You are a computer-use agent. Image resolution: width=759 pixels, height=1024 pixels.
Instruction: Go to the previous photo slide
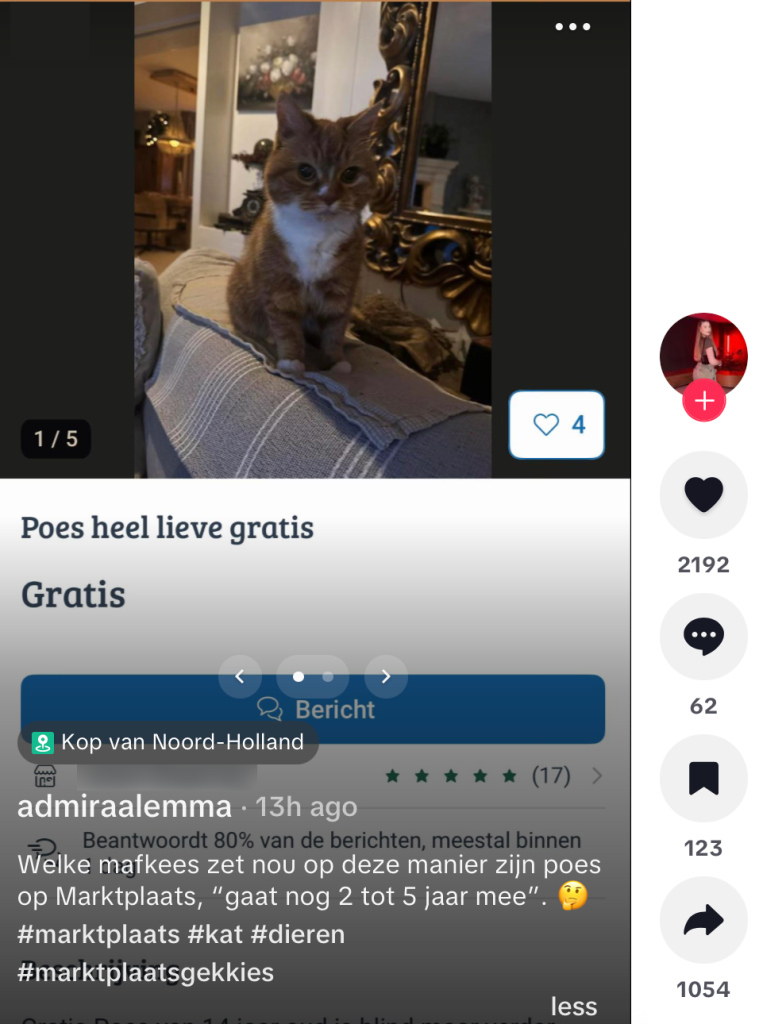point(240,677)
